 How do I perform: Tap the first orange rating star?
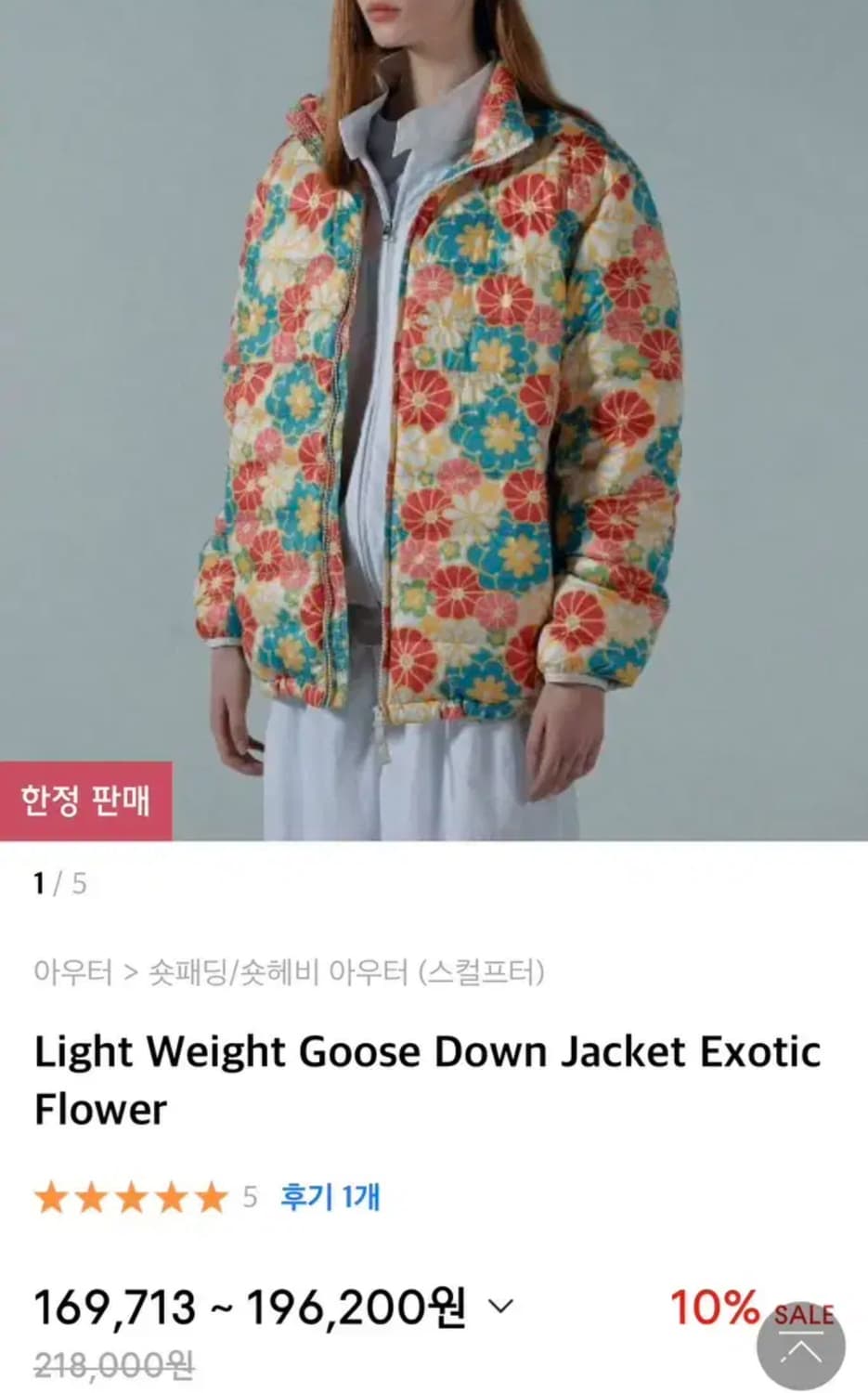coord(51,1197)
